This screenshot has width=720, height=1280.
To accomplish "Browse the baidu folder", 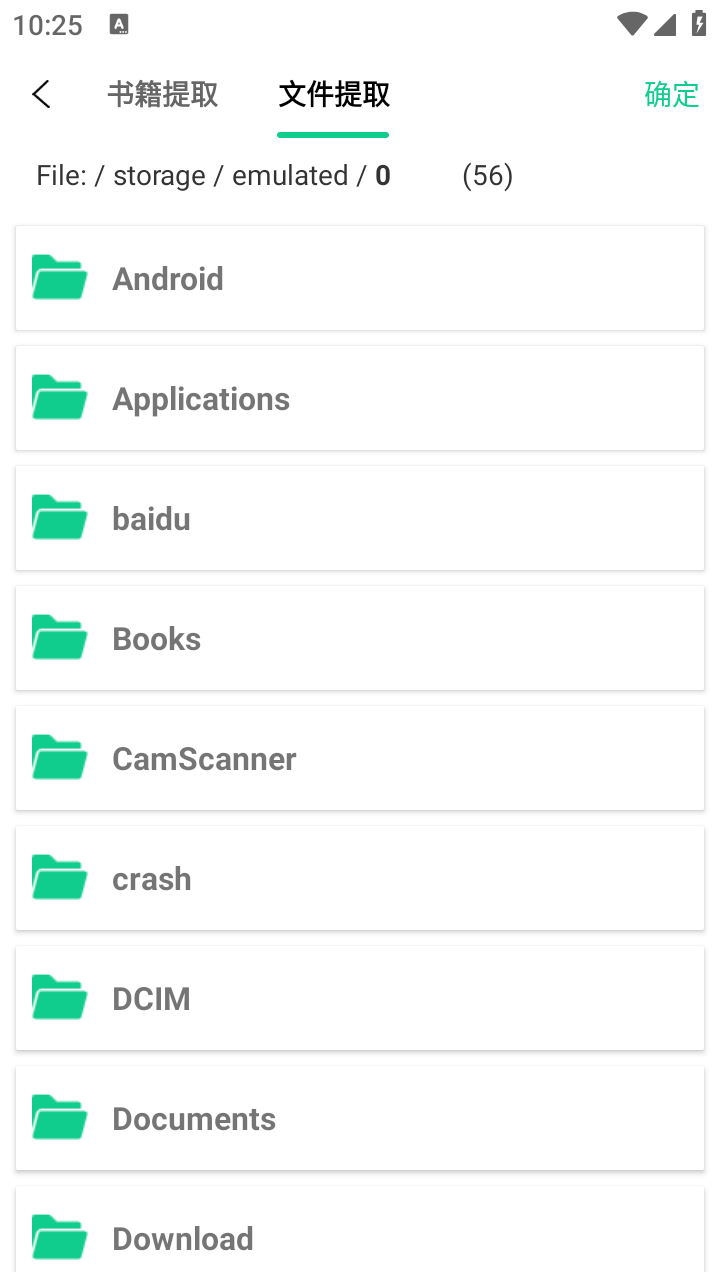I will coord(360,518).
